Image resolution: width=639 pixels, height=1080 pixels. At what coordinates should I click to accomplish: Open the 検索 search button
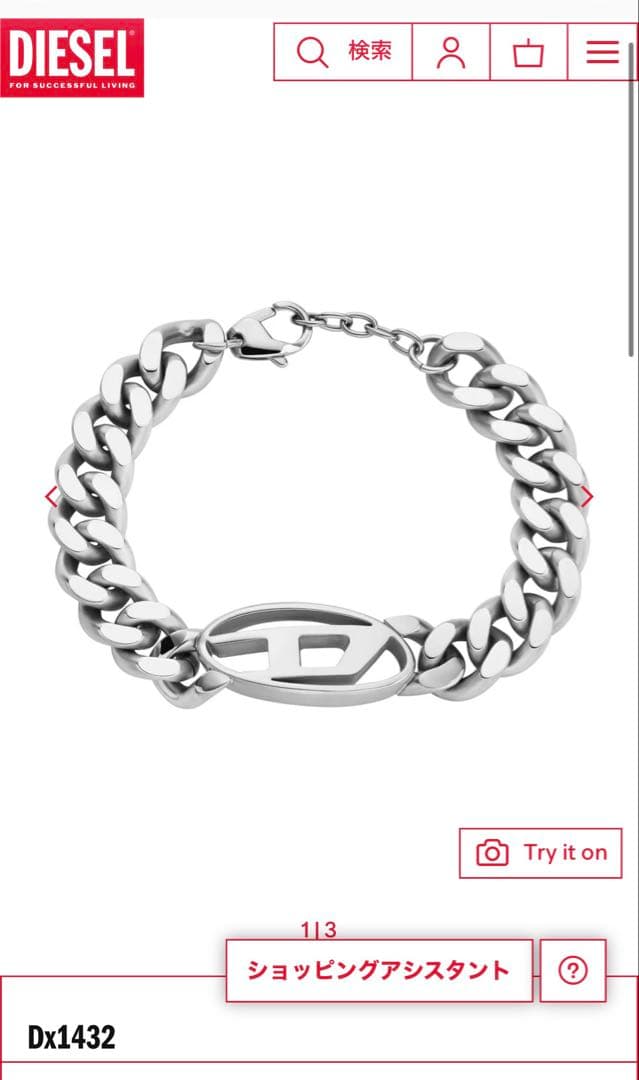(x=343, y=51)
